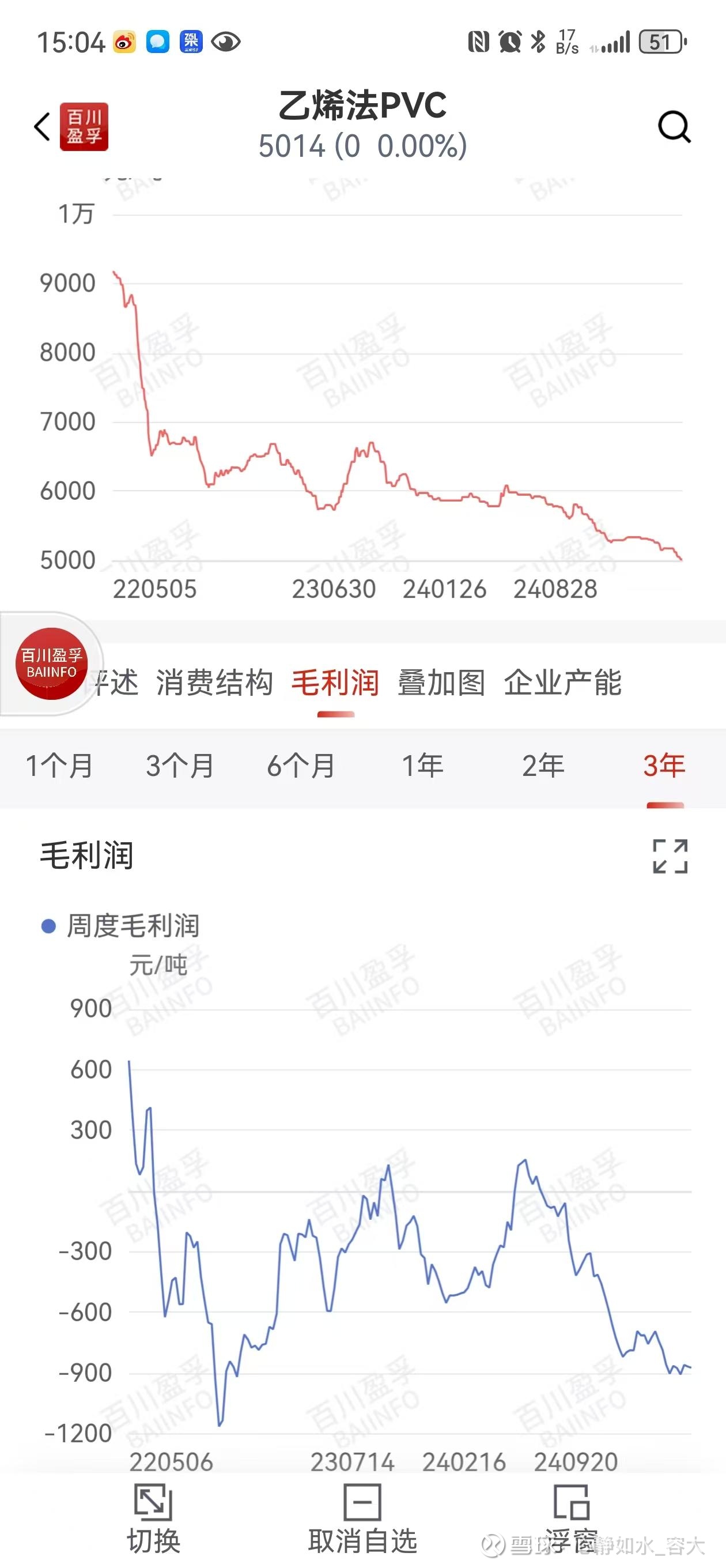Open the 叠加图 tab

click(x=441, y=683)
